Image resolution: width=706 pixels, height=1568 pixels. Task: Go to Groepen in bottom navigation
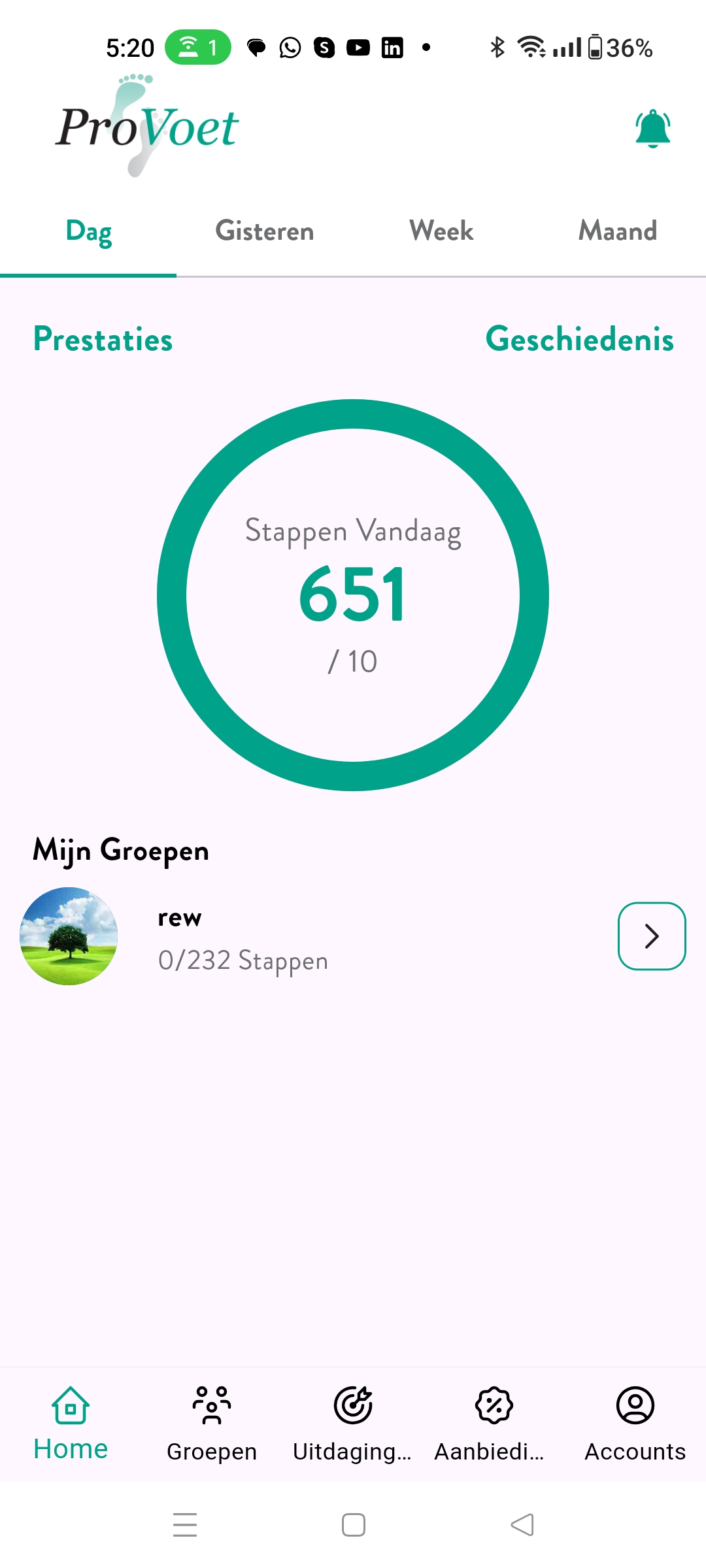click(212, 1424)
